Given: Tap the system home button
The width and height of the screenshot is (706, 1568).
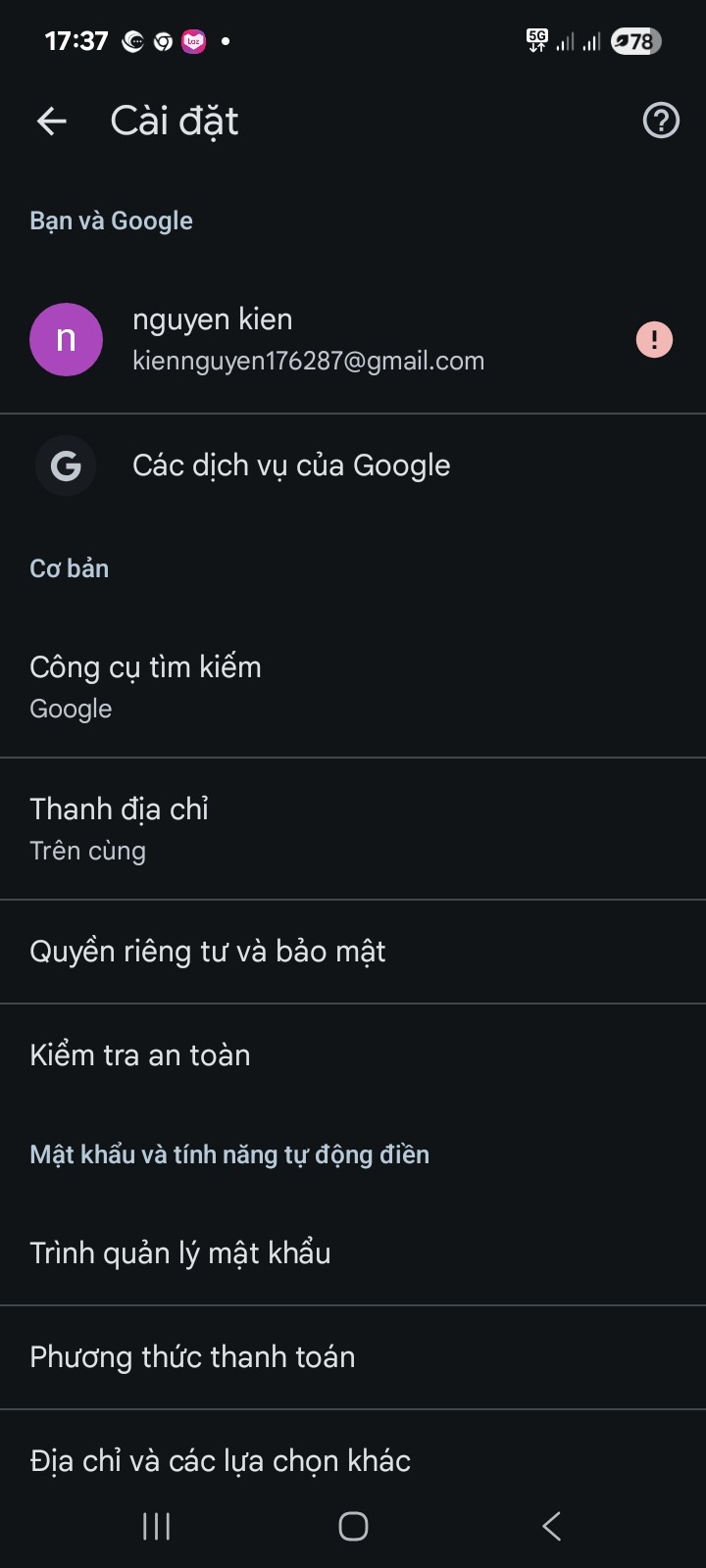Looking at the screenshot, I should (353, 1526).
